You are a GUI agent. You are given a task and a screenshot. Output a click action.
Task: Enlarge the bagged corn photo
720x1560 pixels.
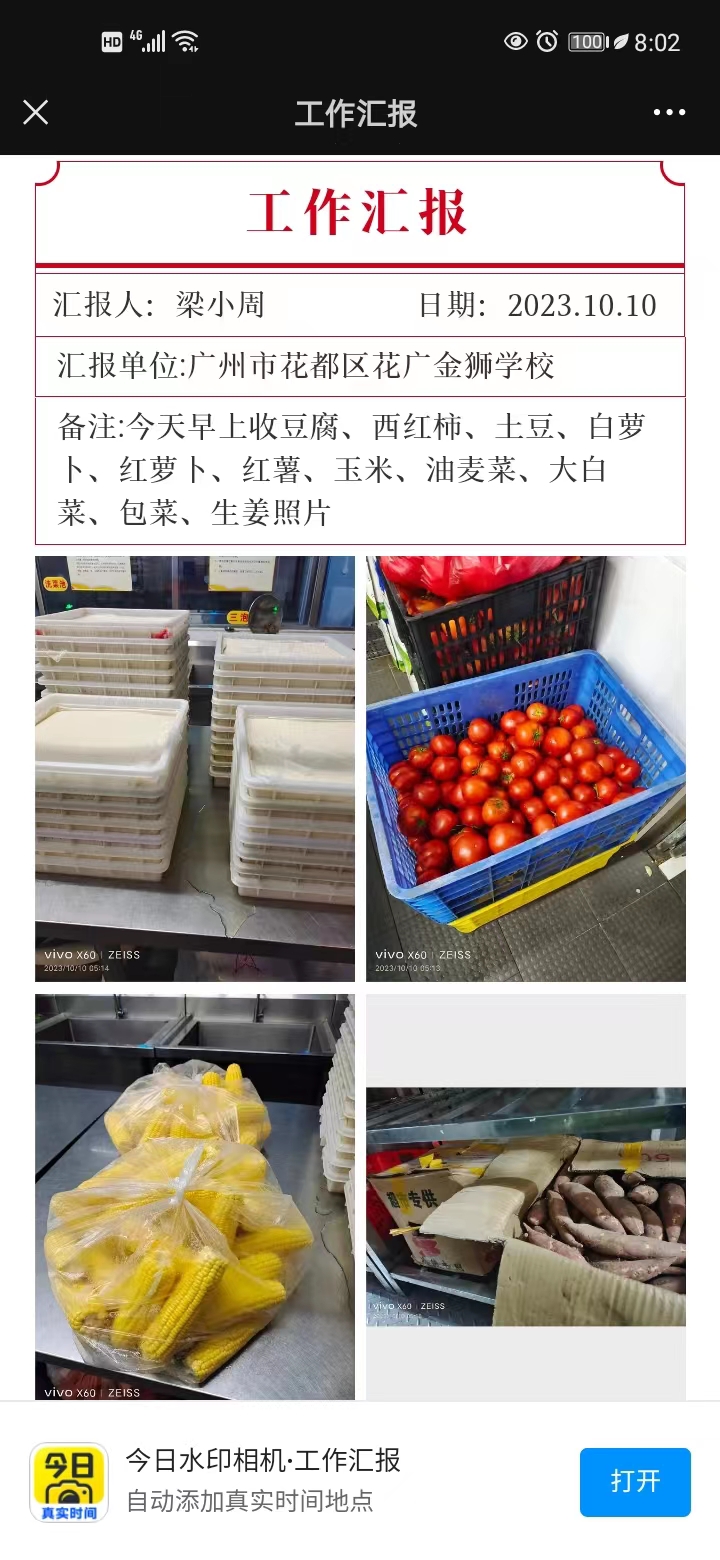tap(195, 1196)
